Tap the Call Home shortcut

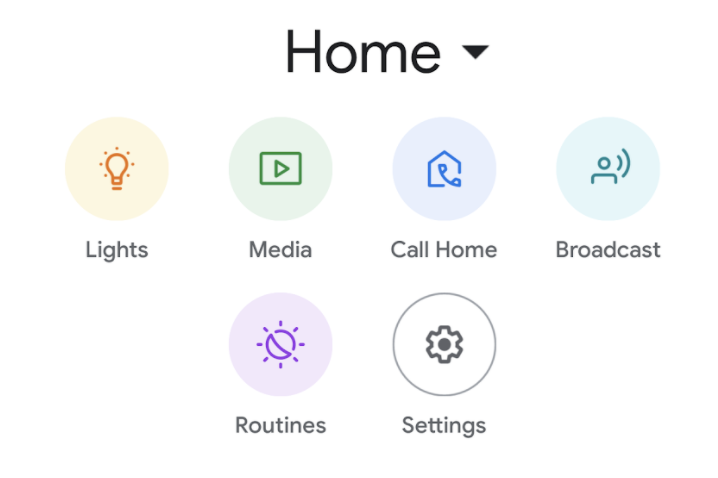(x=444, y=169)
